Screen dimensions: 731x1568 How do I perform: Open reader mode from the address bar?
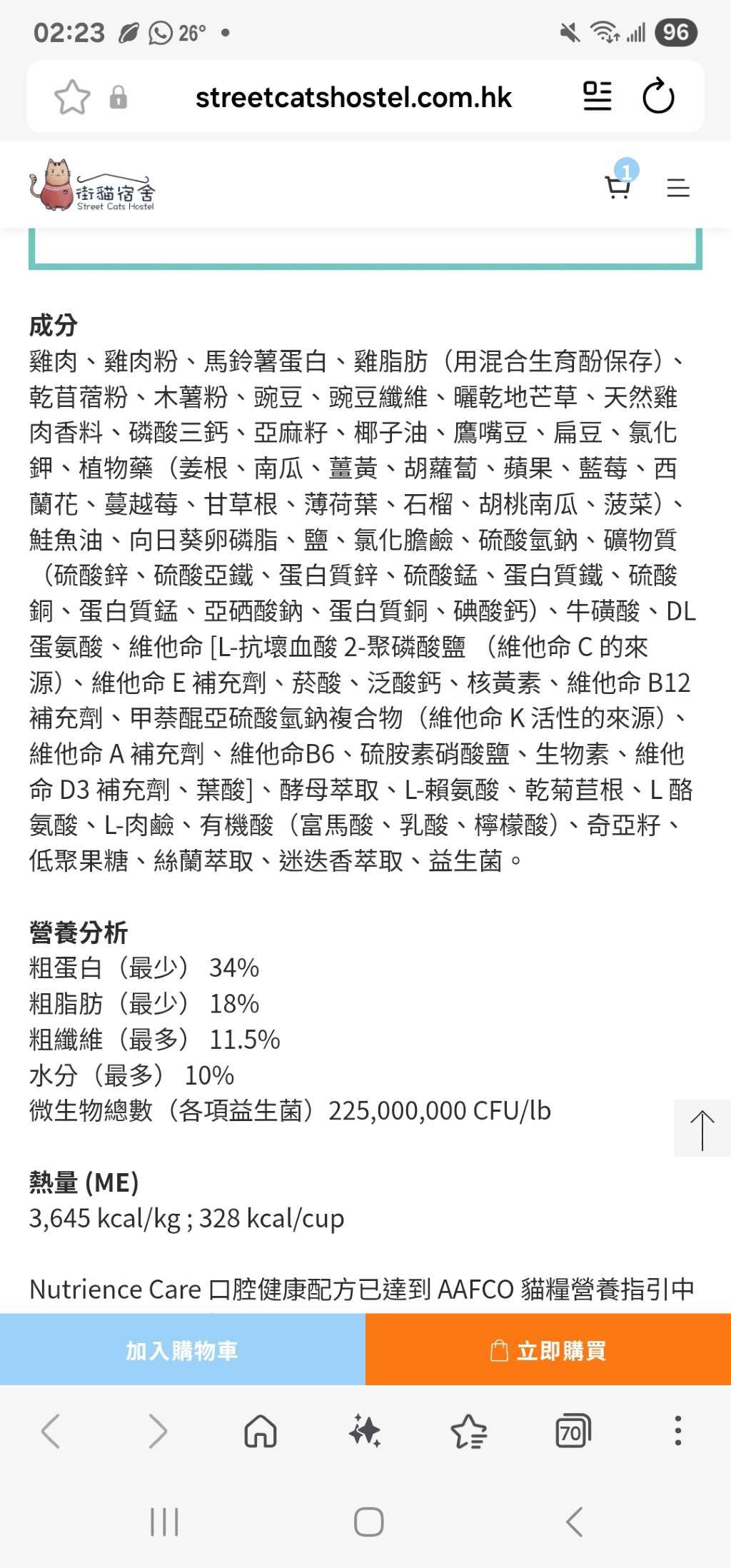click(598, 96)
